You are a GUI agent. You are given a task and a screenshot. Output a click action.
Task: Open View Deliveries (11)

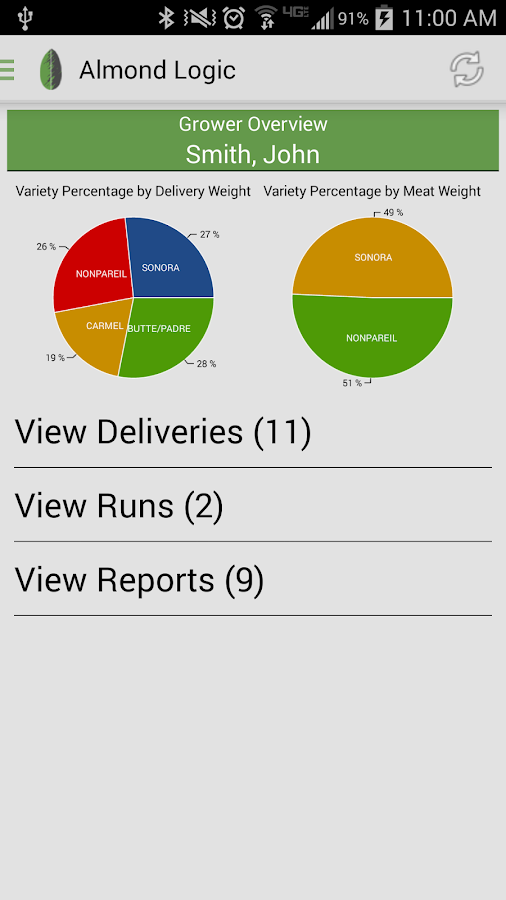click(x=252, y=432)
